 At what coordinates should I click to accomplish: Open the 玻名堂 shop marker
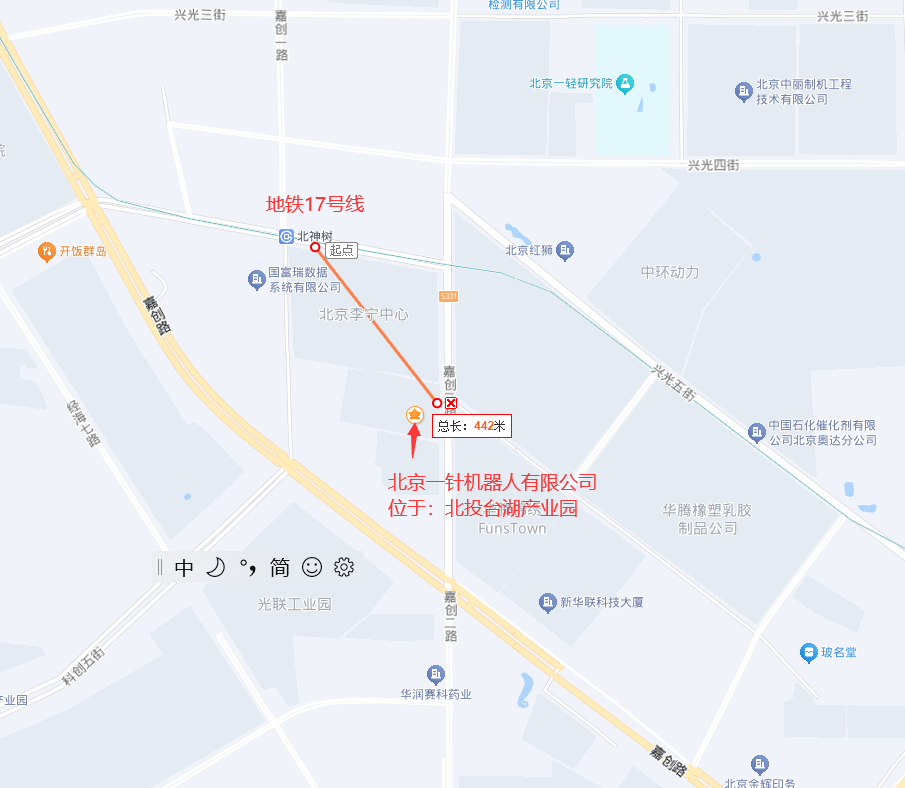pyautogui.click(x=808, y=652)
